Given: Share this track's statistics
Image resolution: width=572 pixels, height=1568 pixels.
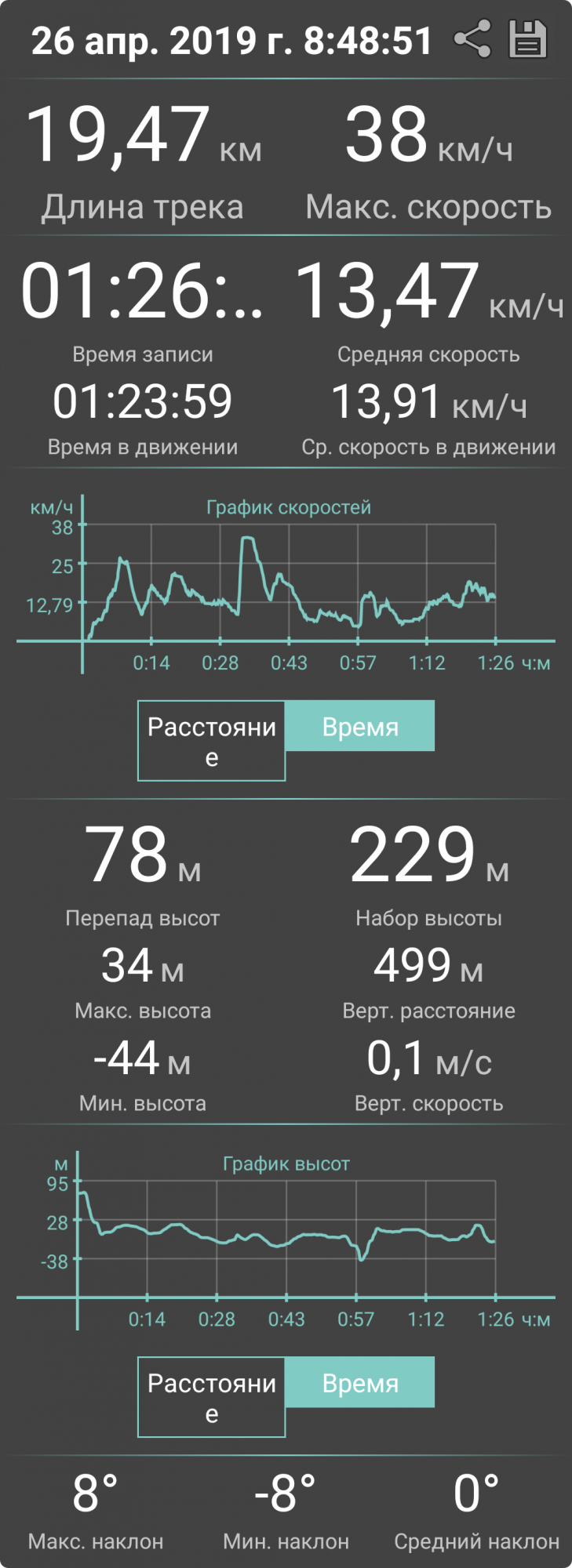Looking at the screenshot, I should (x=472, y=39).
